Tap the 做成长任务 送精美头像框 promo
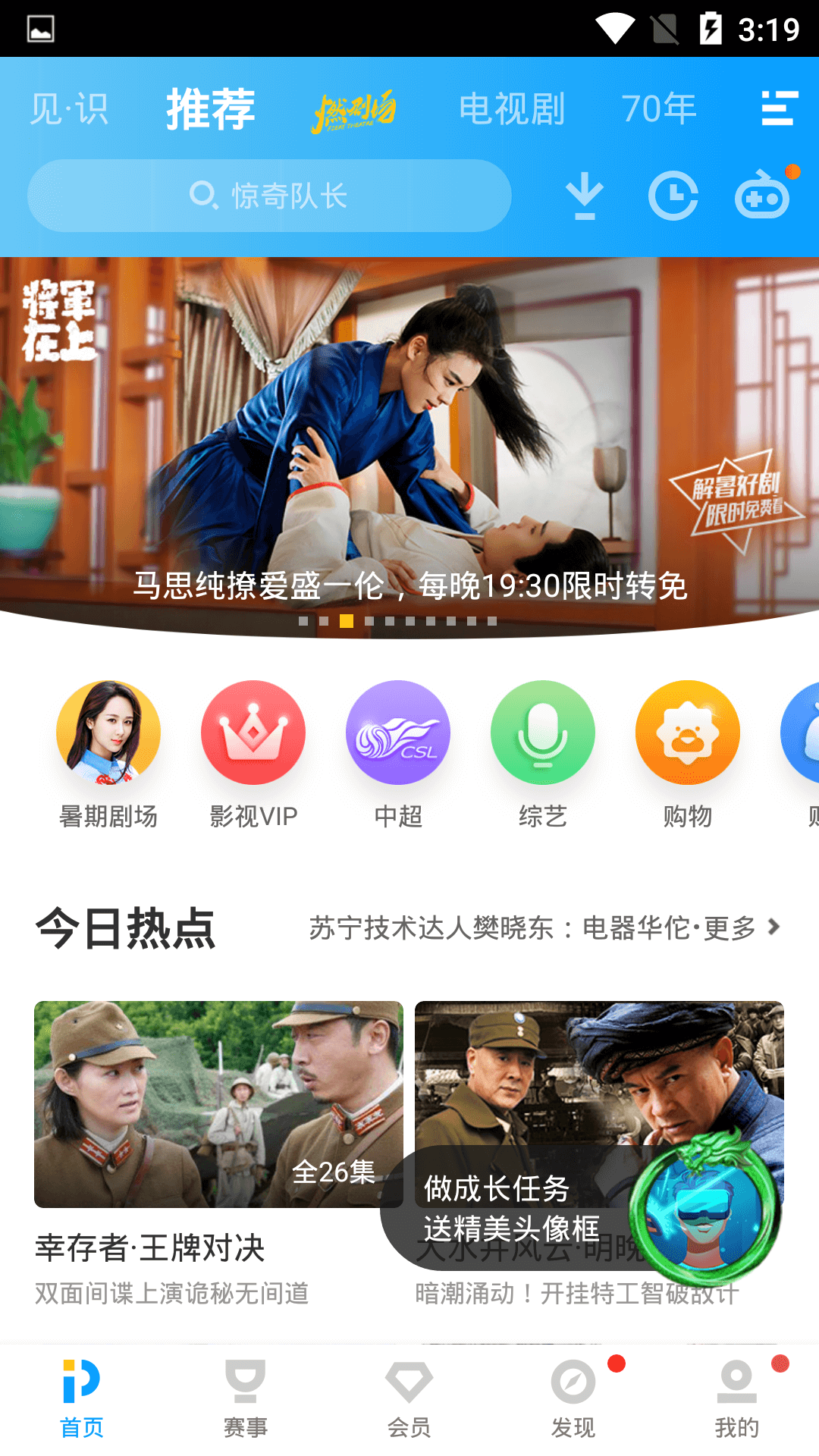 [x=580, y=1208]
